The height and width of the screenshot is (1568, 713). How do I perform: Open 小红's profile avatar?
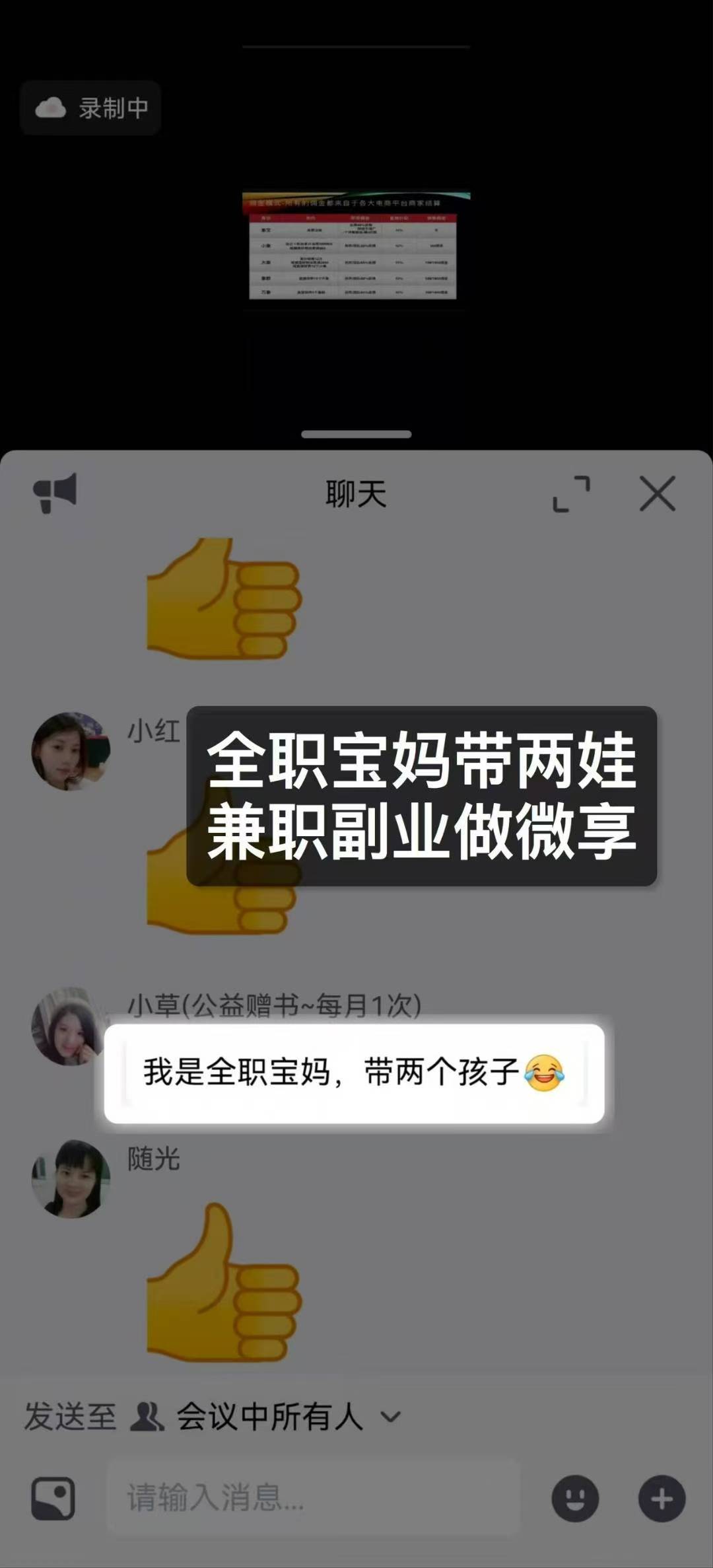pos(69,753)
